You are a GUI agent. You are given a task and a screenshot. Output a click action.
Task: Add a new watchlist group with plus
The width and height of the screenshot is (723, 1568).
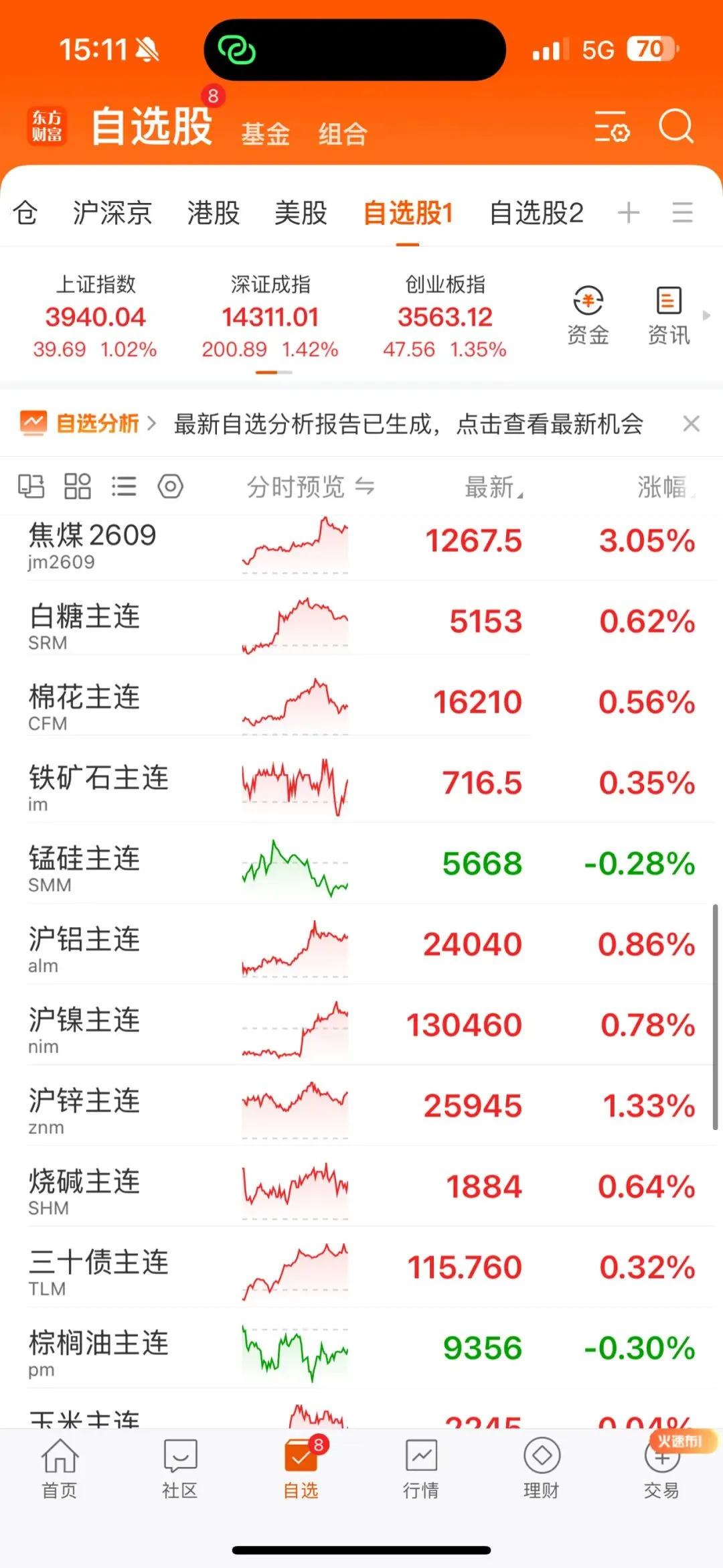(629, 213)
